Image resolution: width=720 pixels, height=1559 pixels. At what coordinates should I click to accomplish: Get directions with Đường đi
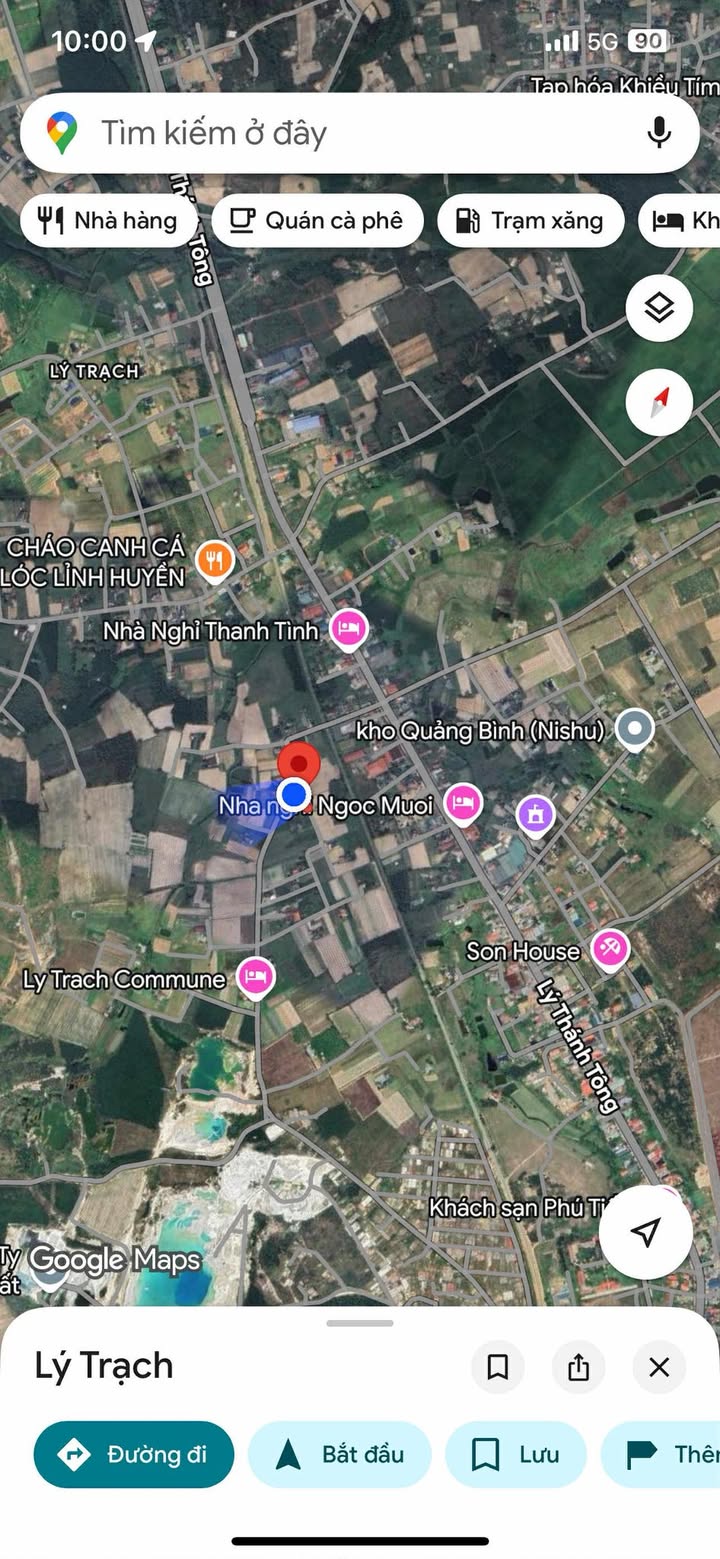click(x=134, y=1454)
